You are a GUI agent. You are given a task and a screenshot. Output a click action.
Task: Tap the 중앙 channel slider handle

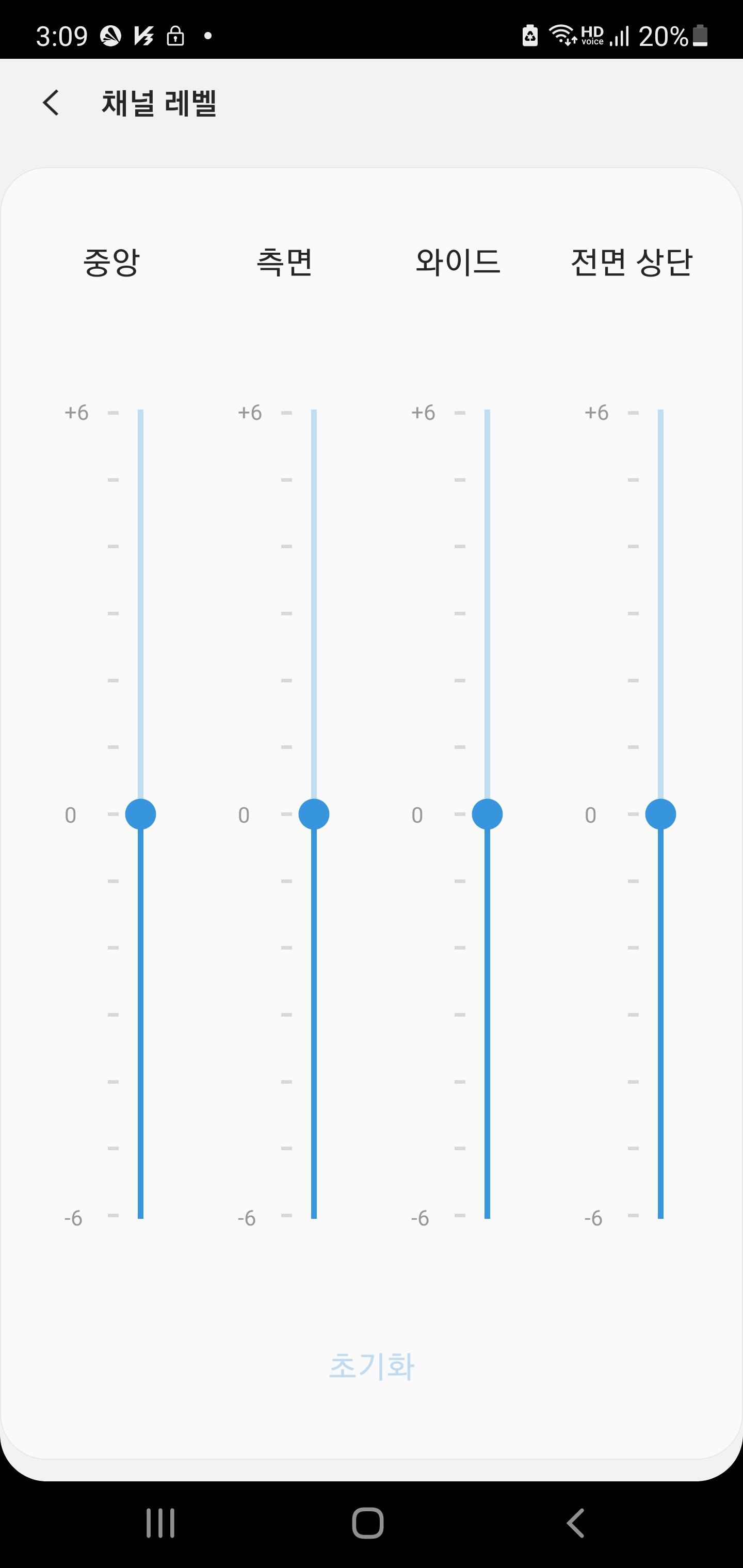(141, 814)
